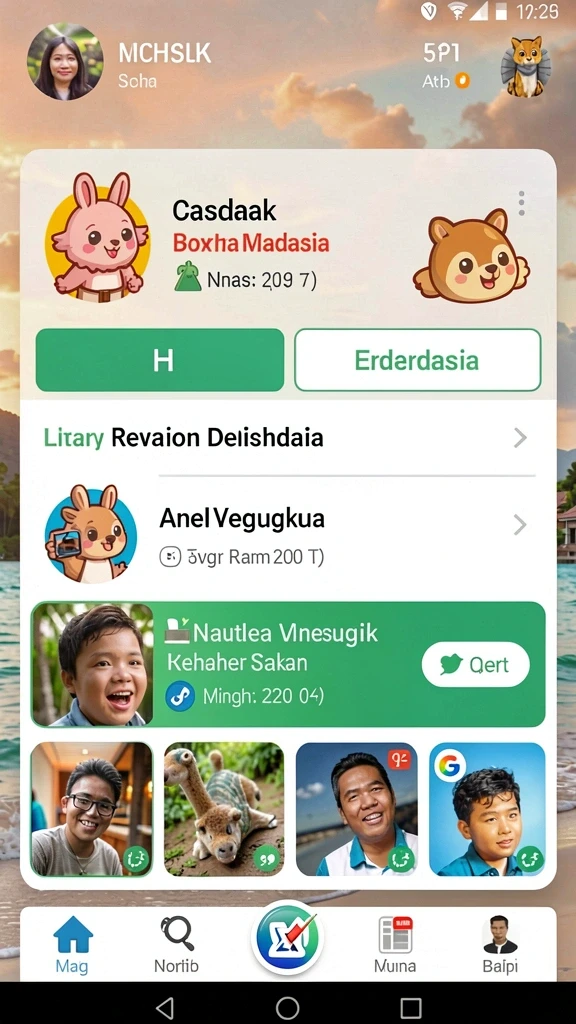Select the Erderdasia button
Viewport: 576px width, 1024px height.
[x=418, y=360]
